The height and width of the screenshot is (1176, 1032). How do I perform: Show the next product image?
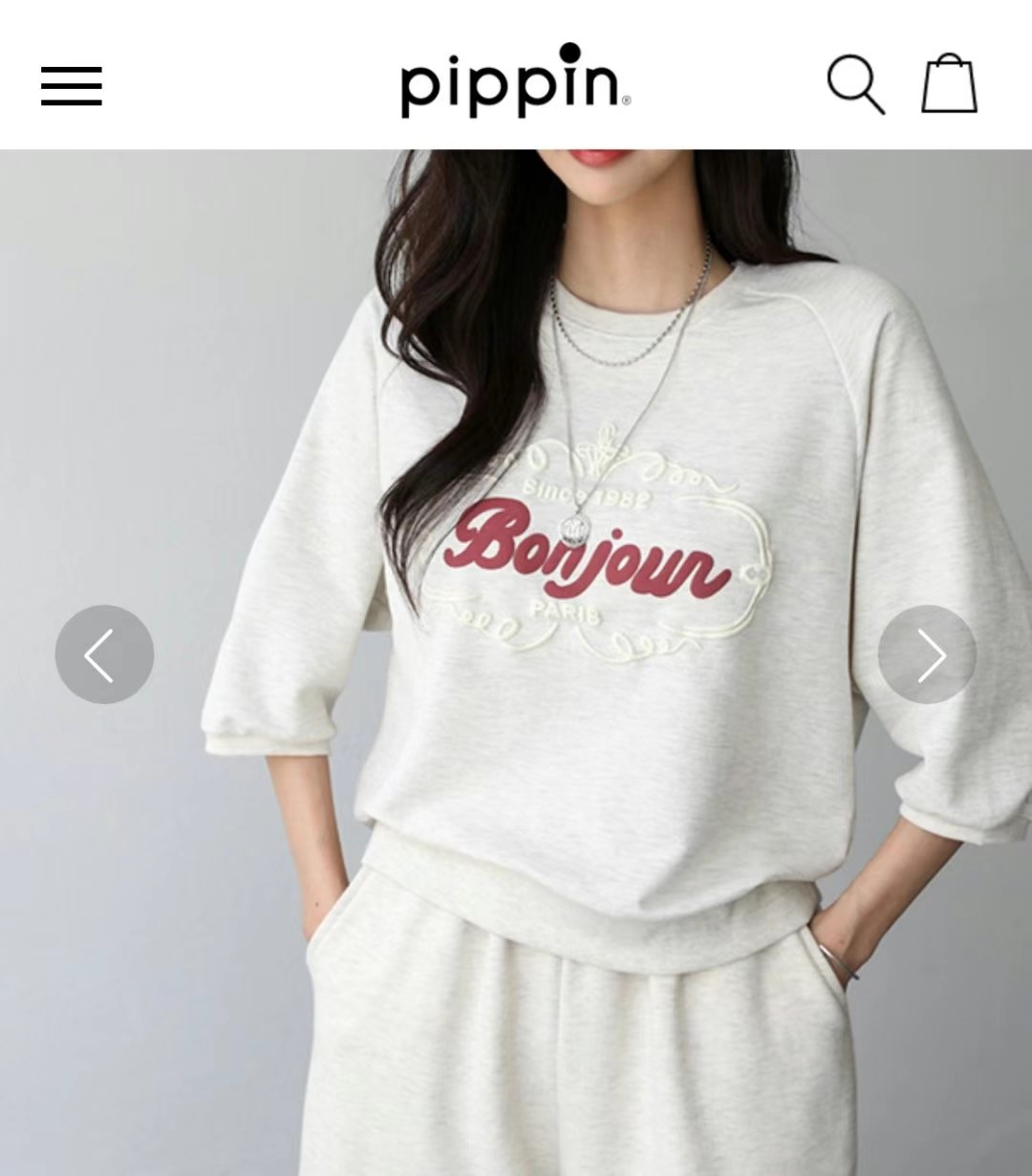[x=927, y=654]
